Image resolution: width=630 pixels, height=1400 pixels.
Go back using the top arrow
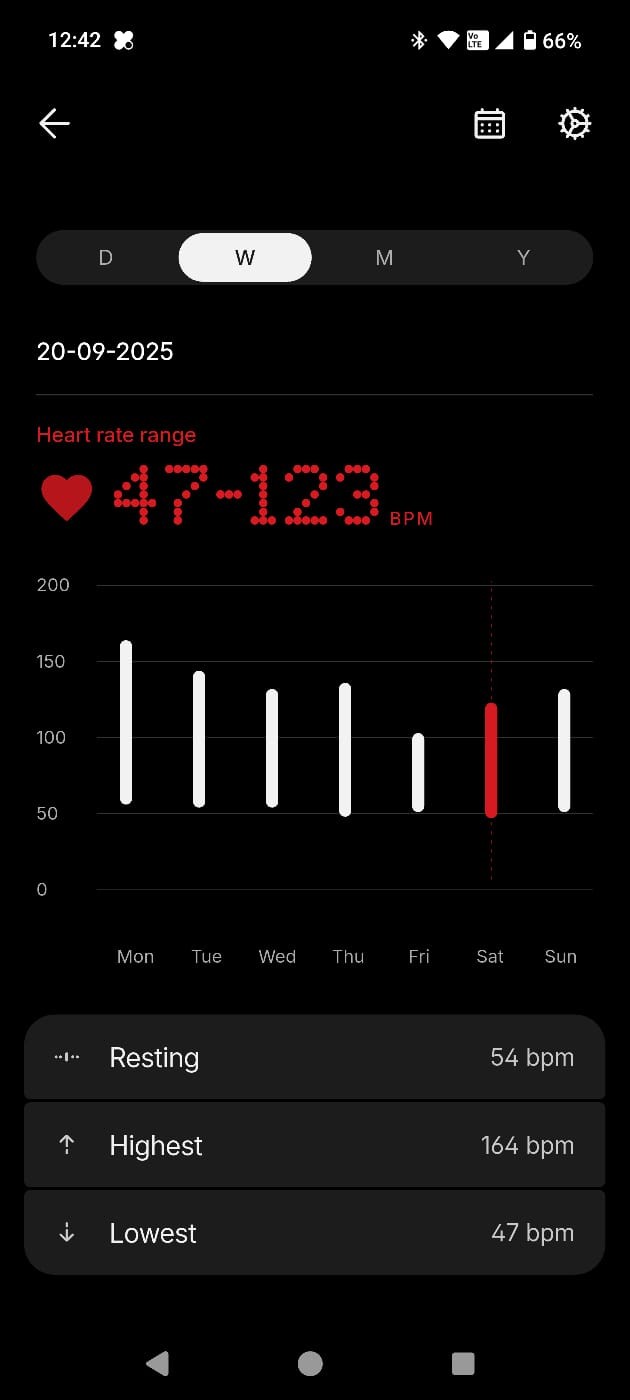54,123
